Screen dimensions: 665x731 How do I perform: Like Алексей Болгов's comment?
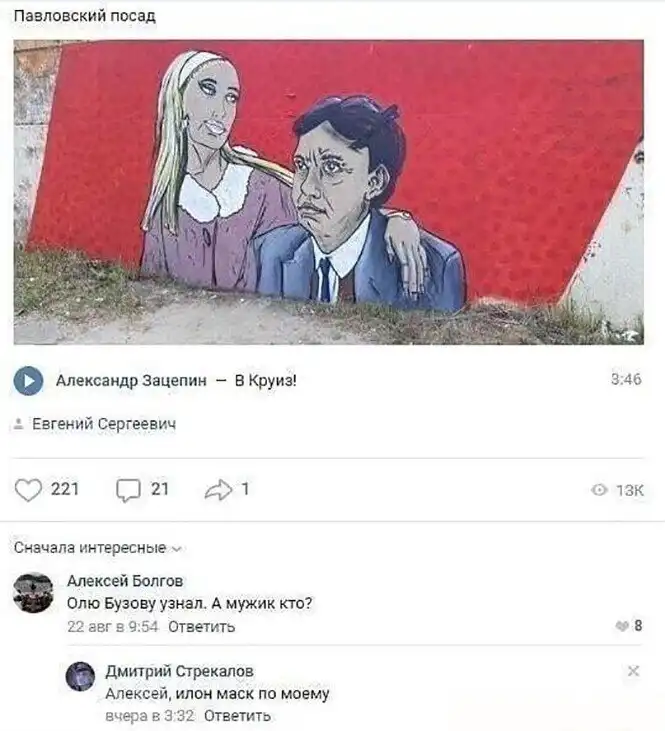click(623, 626)
